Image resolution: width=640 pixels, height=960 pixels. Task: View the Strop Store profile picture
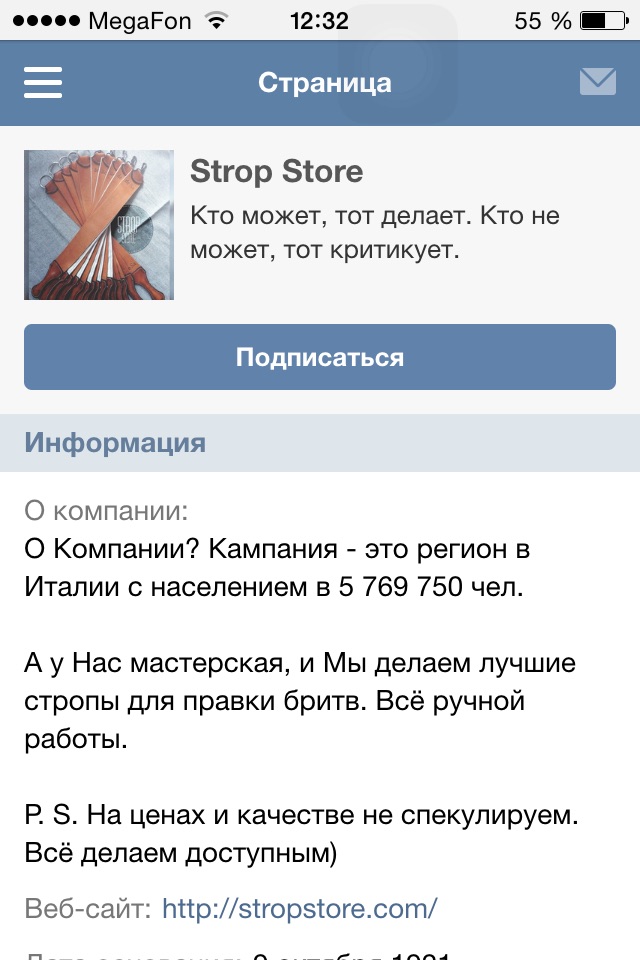point(99,225)
